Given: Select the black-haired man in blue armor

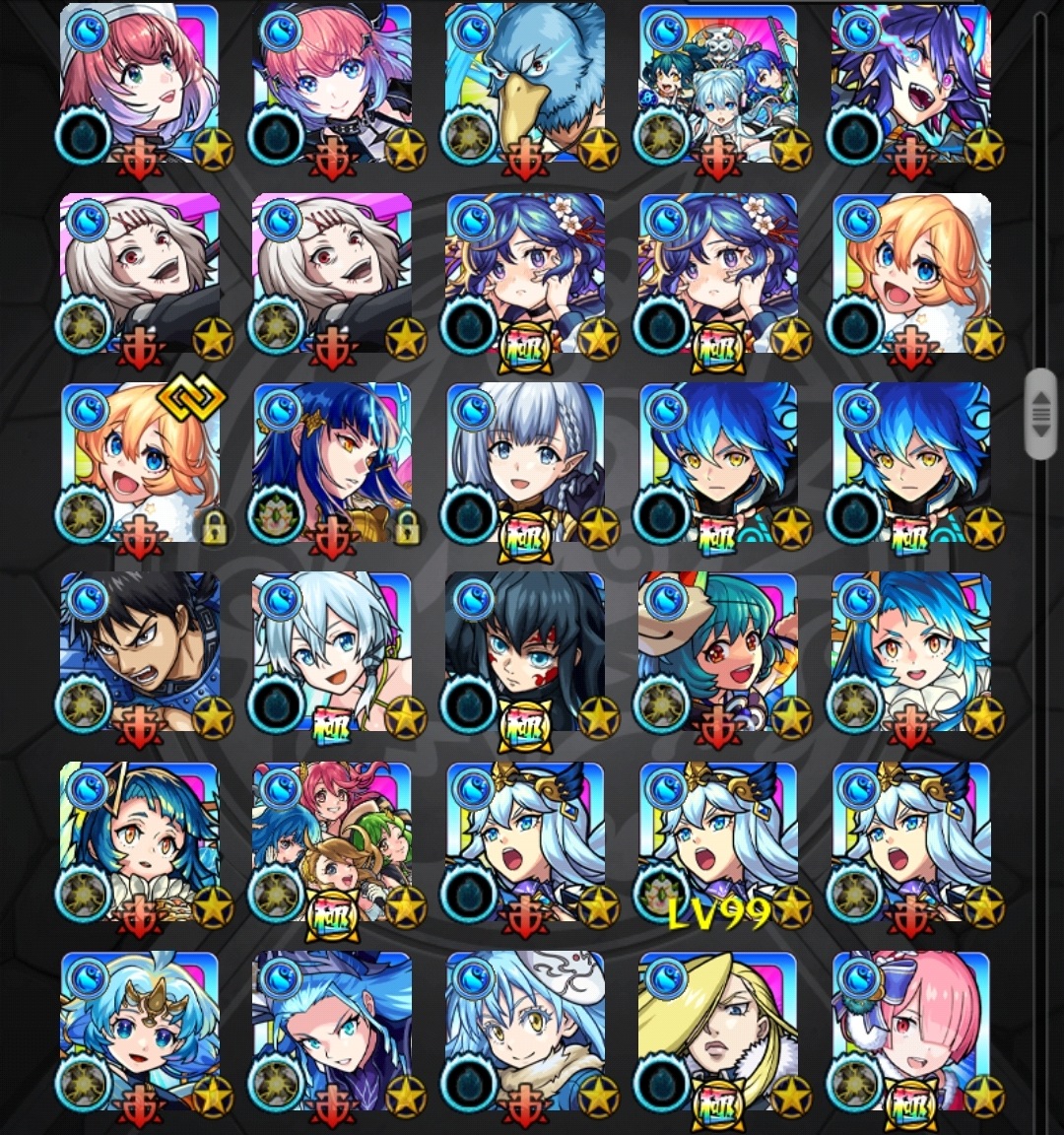Looking at the screenshot, I should [x=139, y=651].
